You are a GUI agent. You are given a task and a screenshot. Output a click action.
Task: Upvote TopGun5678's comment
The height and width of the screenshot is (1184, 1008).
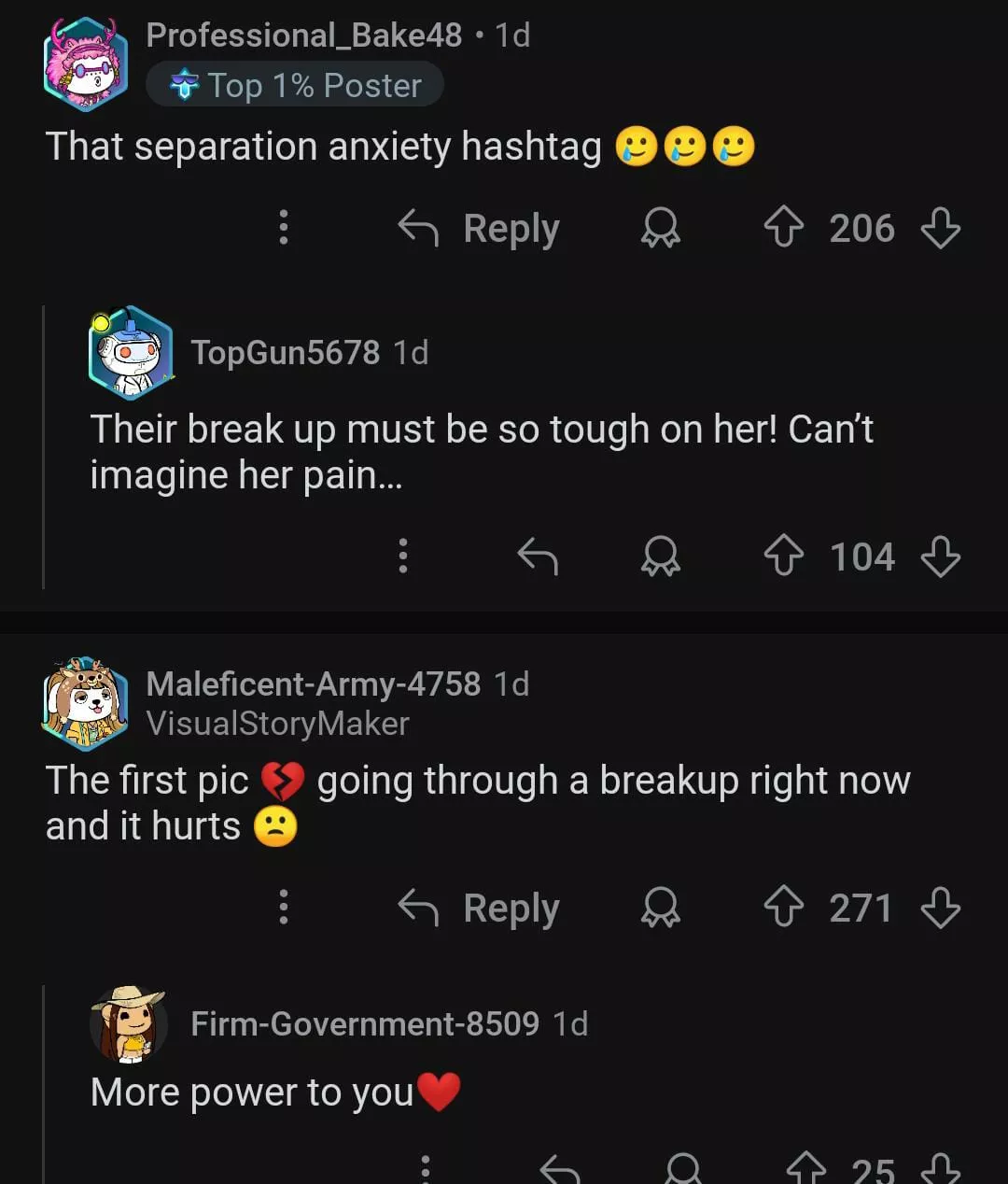coord(783,557)
